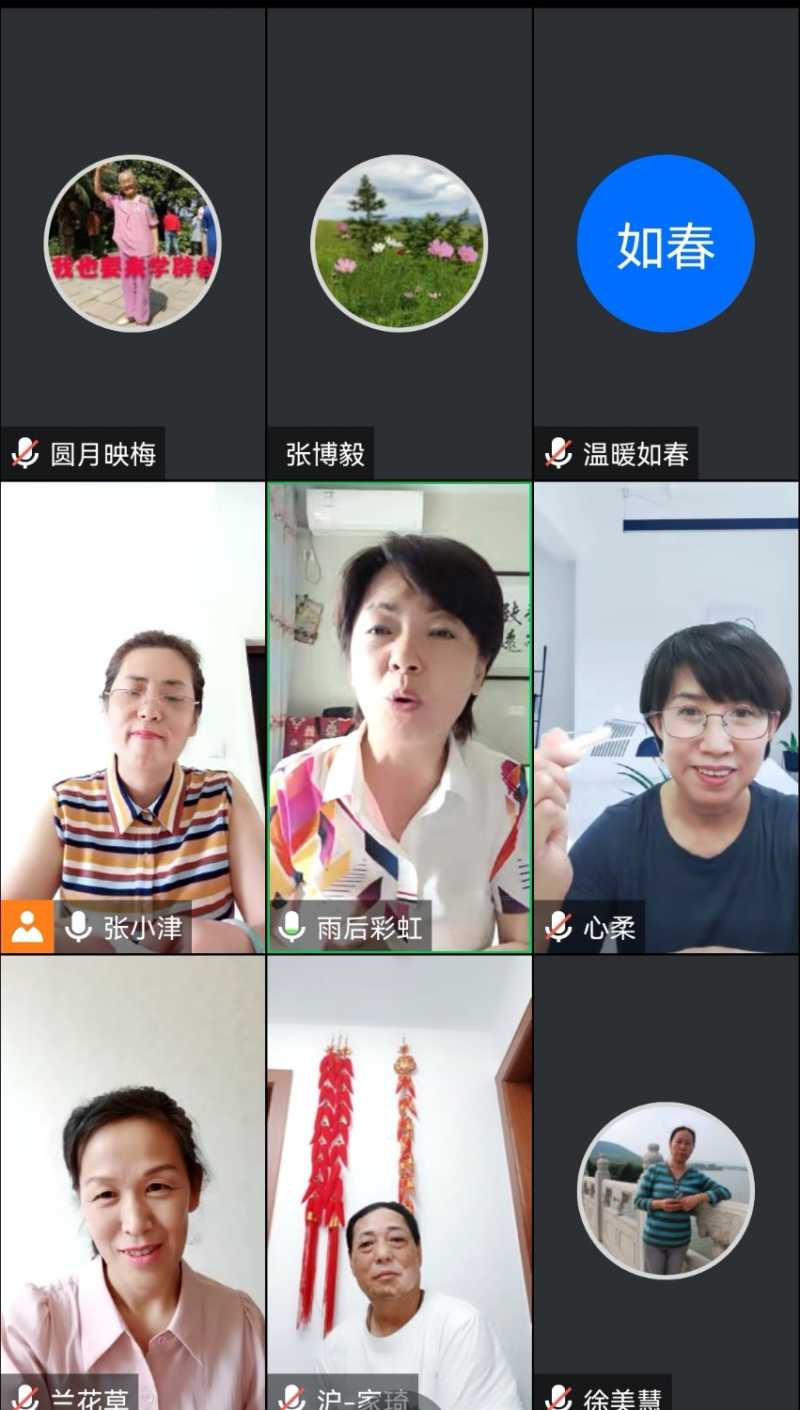The height and width of the screenshot is (1410, 800).
Task: Click 心柔's muted microphone icon
Action: click(x=556, y=928)
